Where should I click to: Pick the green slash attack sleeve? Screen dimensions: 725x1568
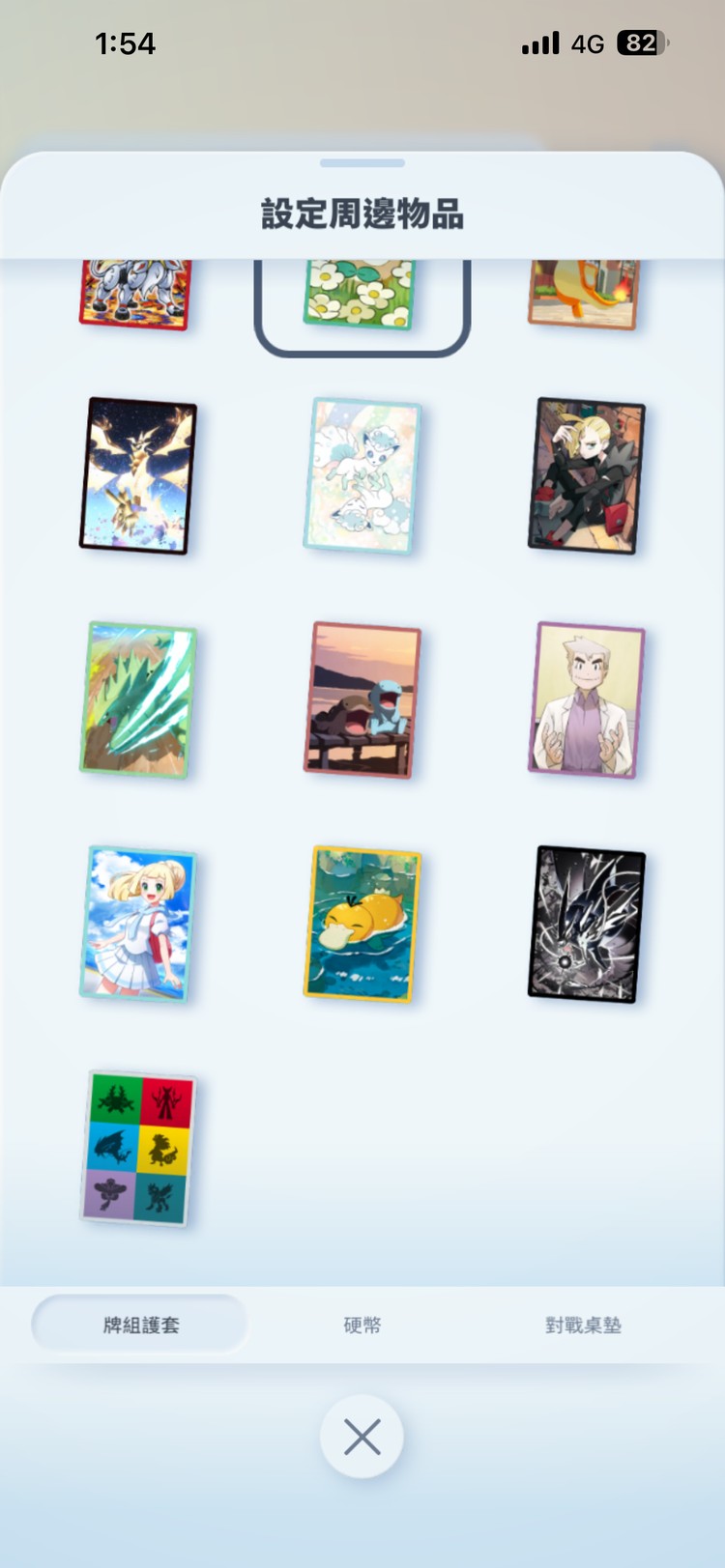pyautogui.click(x=138, y=699)
